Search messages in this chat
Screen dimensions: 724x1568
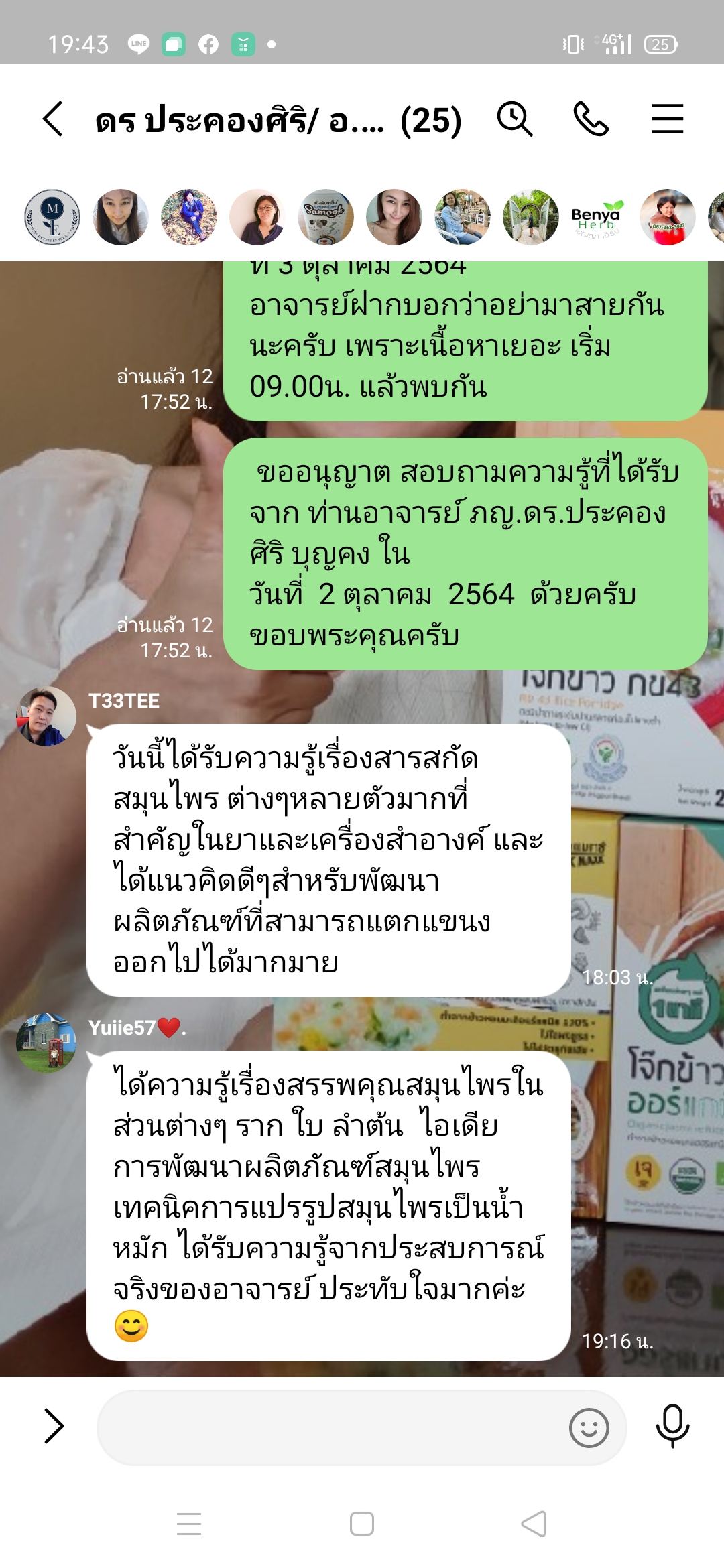point(514,119)
